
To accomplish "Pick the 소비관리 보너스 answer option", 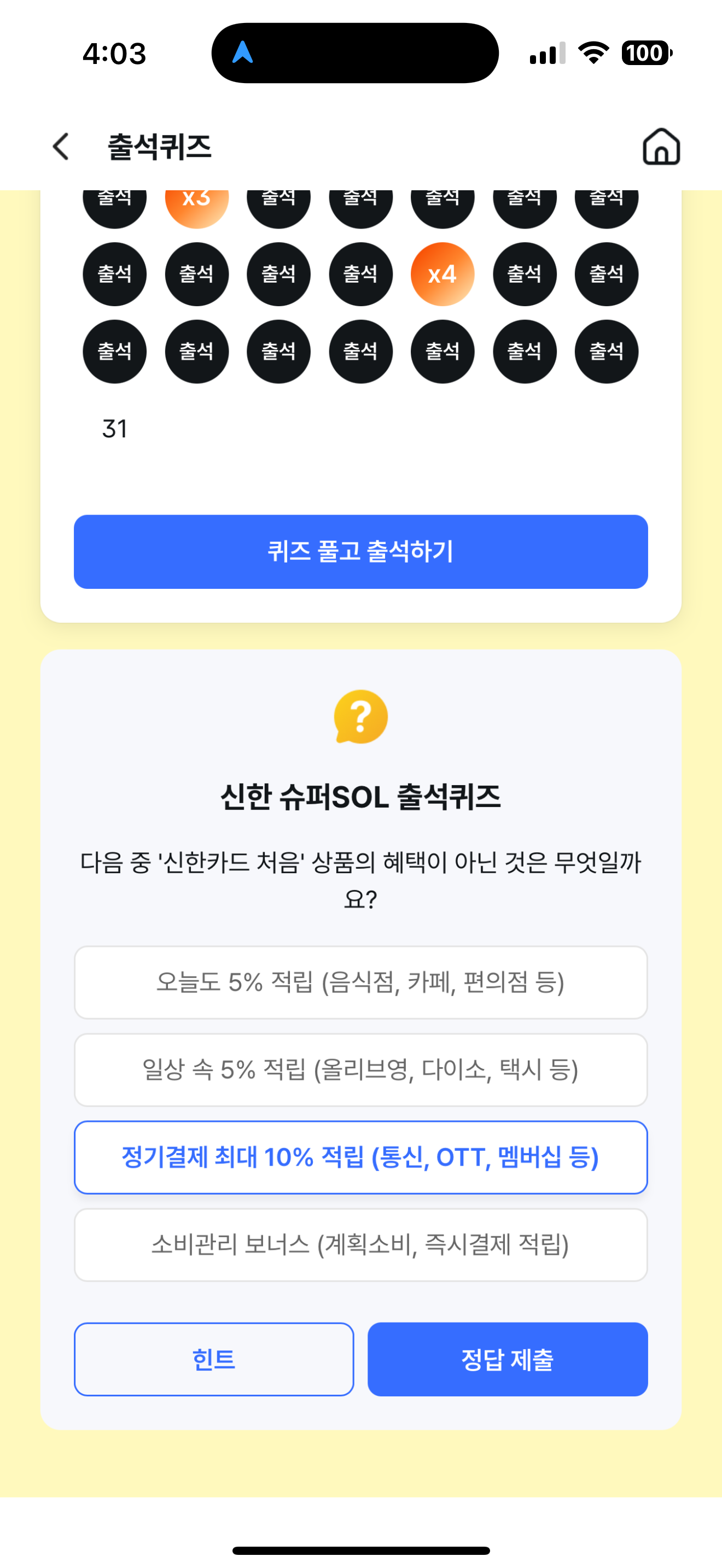I will 360,1245.
